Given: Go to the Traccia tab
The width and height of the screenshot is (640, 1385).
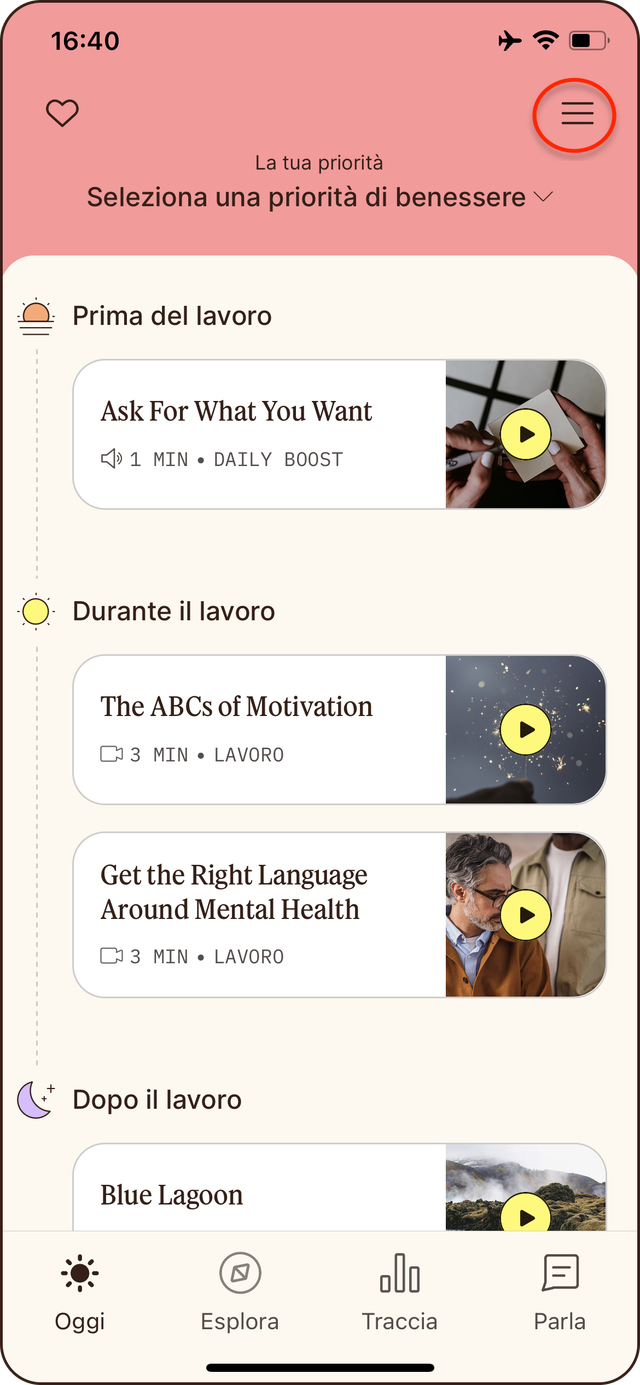Looking at the screenshot, I should click(400, 1293).
